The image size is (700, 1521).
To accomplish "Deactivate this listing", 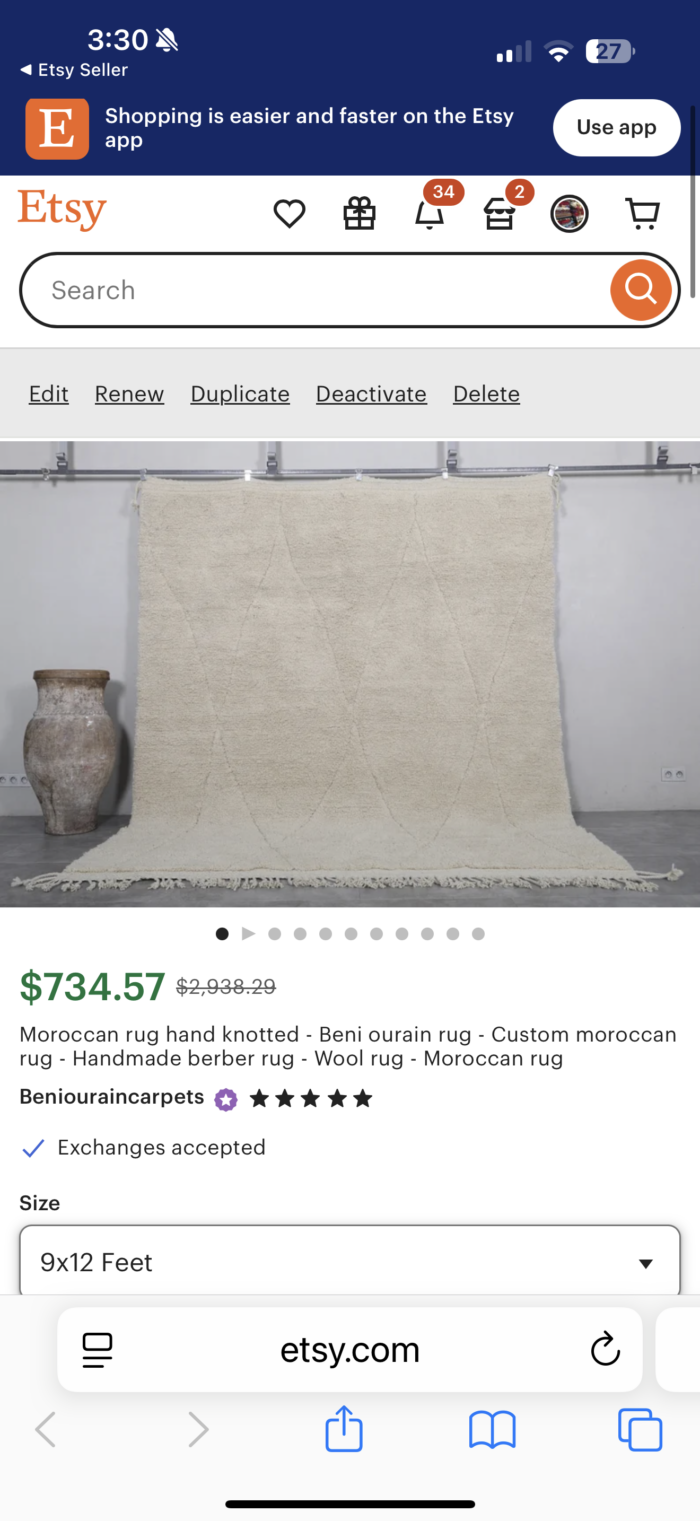I will click(x=371, y=394).
